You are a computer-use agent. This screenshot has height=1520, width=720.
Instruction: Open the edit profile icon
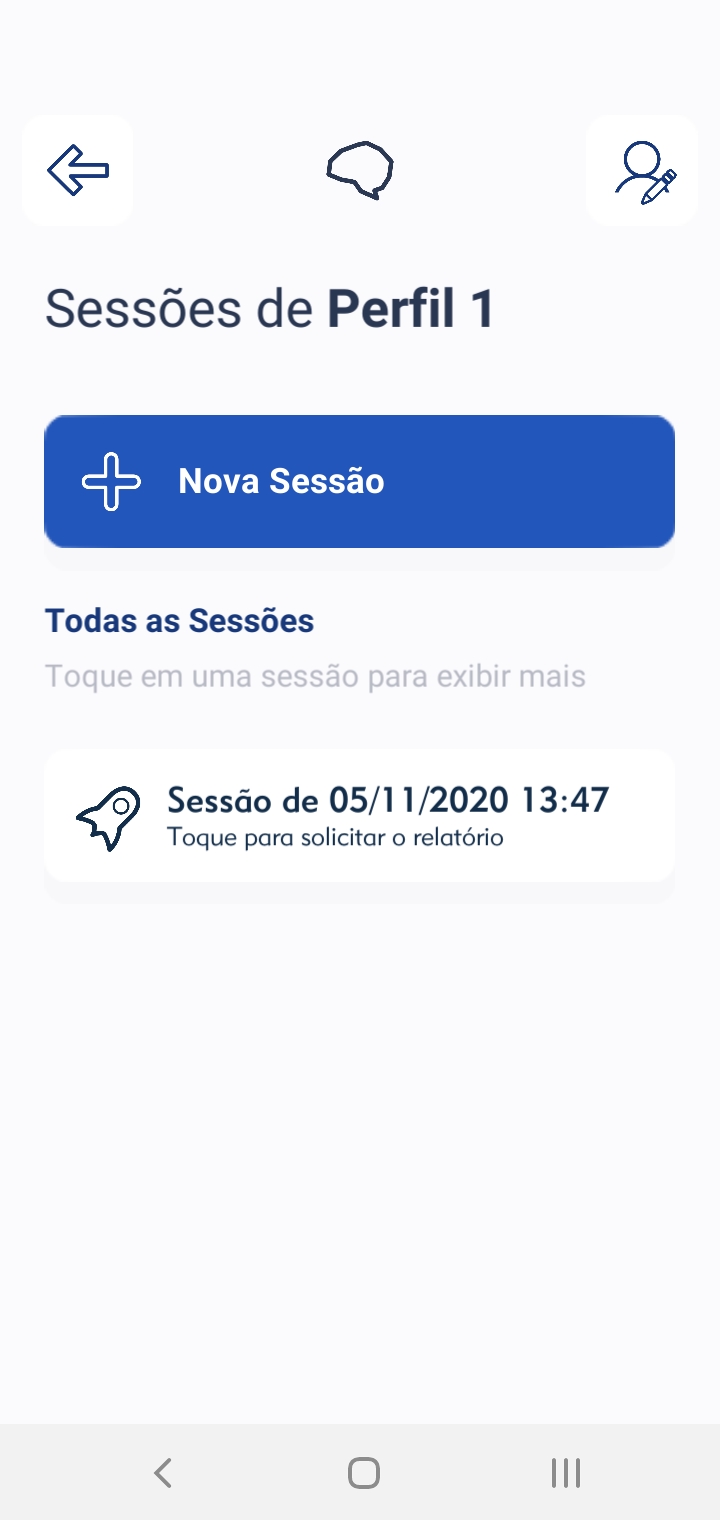[642, 169]
